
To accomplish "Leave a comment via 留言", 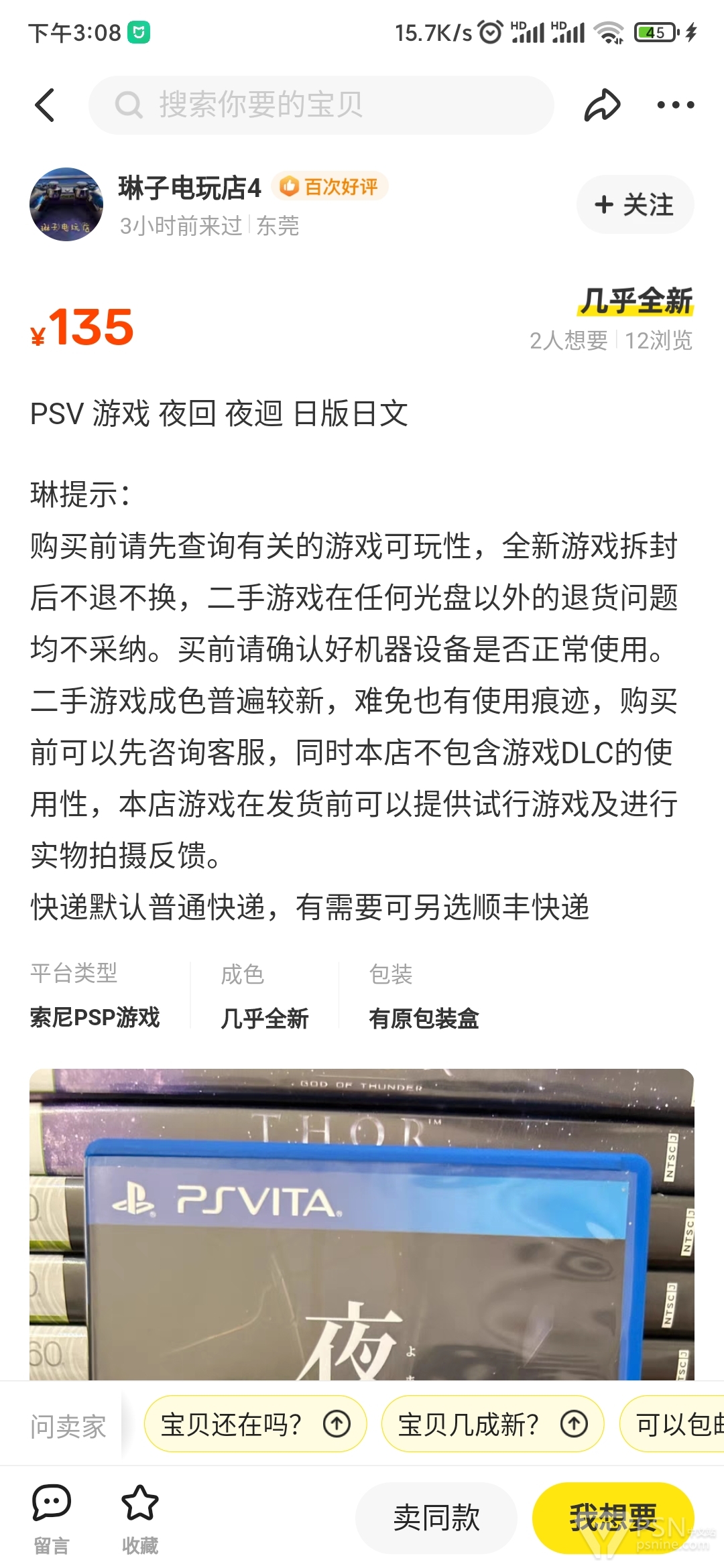I will 52,1518.
